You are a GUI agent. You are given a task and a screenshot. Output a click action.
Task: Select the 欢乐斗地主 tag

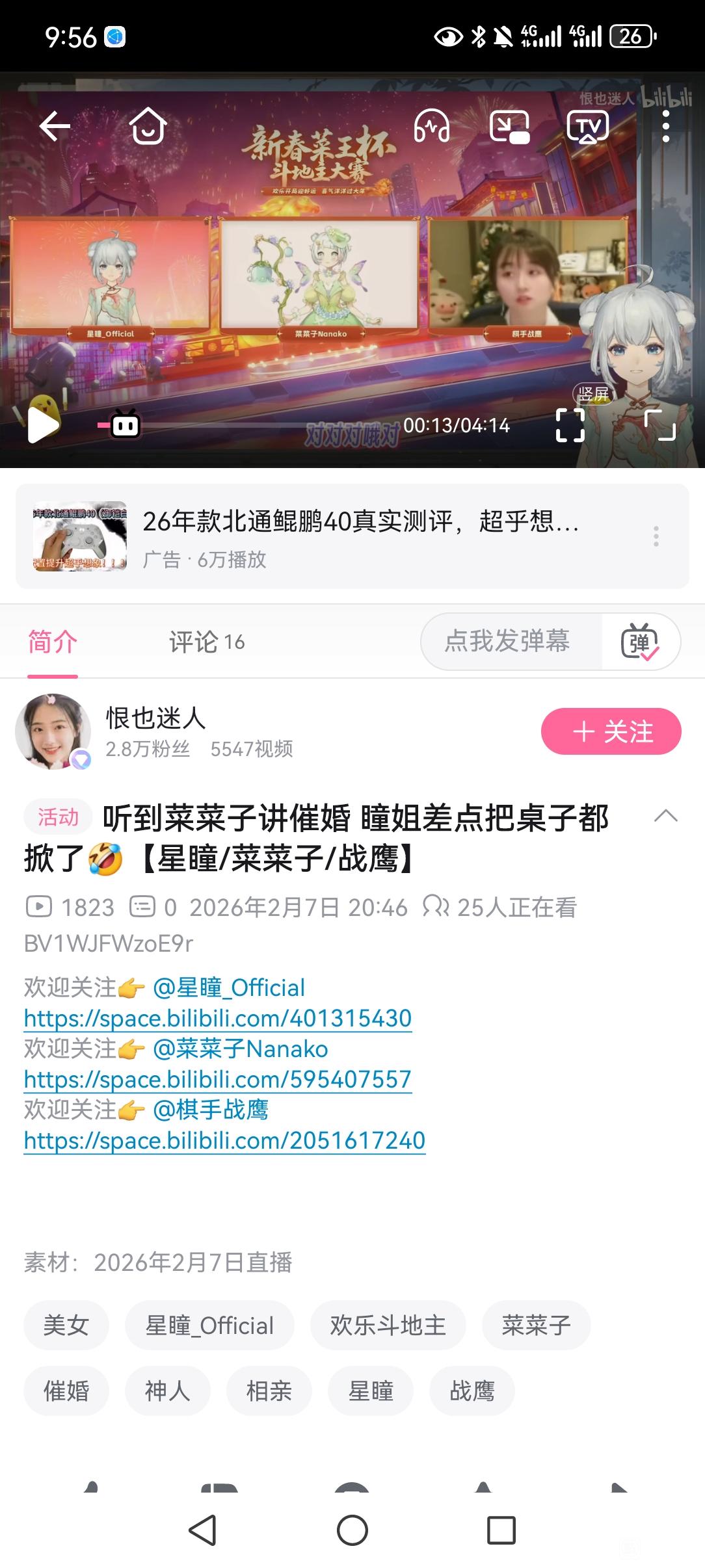pos(388,1325)
